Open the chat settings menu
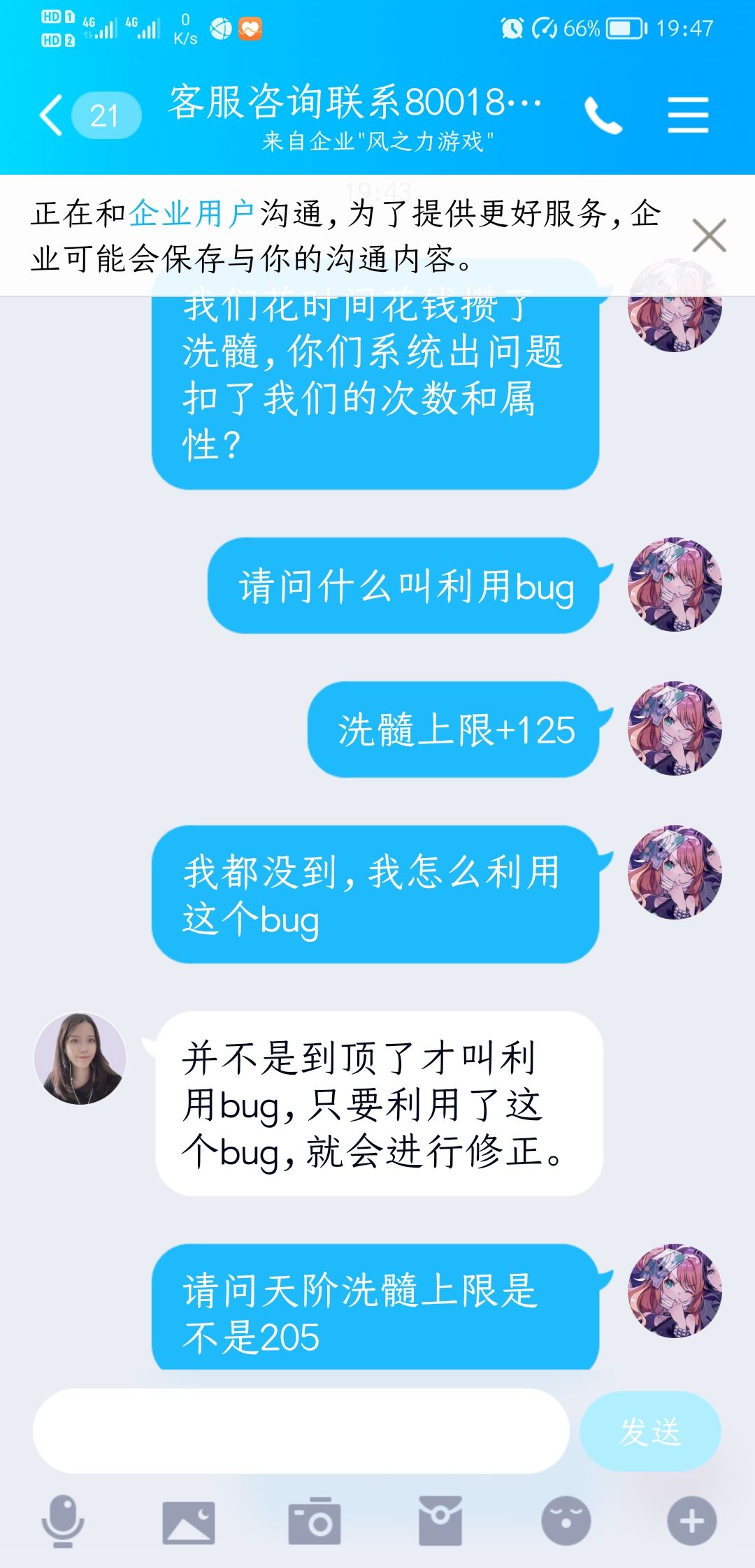The width and height of the screenshot is (755, 1568). click(x=688, y=115)
